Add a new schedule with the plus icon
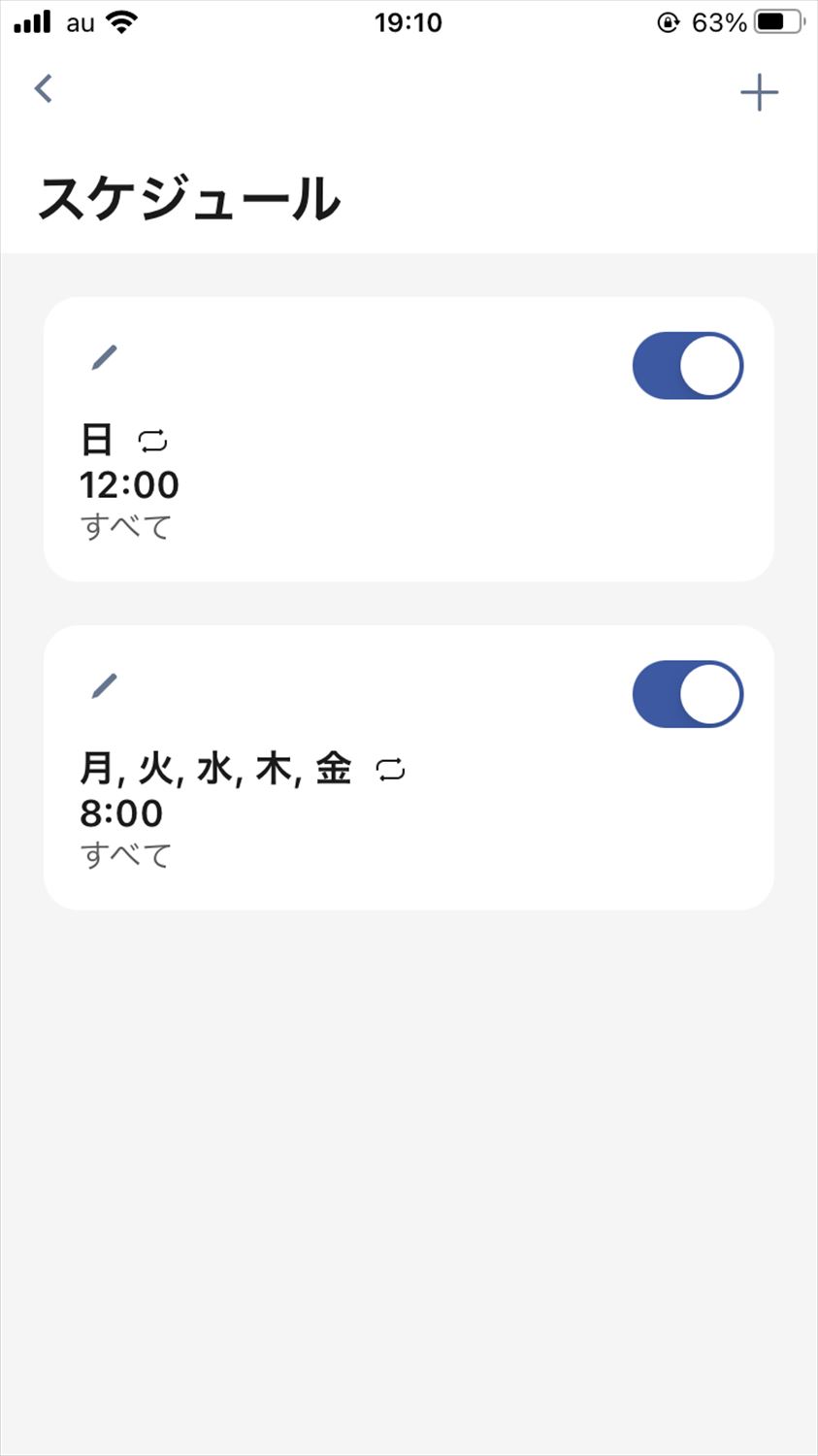The image size is (818, 1456). coord(759,92)
